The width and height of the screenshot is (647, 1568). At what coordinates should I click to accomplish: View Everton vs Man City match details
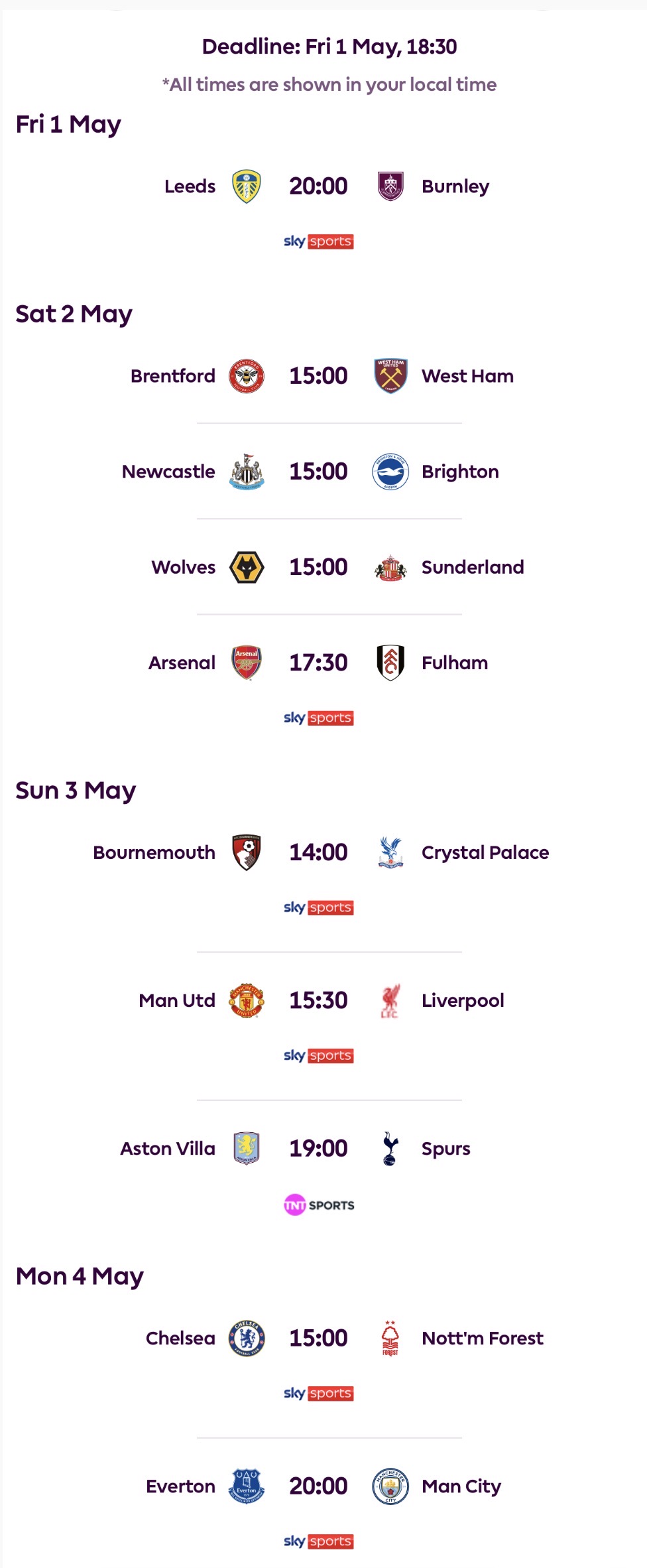click(x=318, y=1486)
